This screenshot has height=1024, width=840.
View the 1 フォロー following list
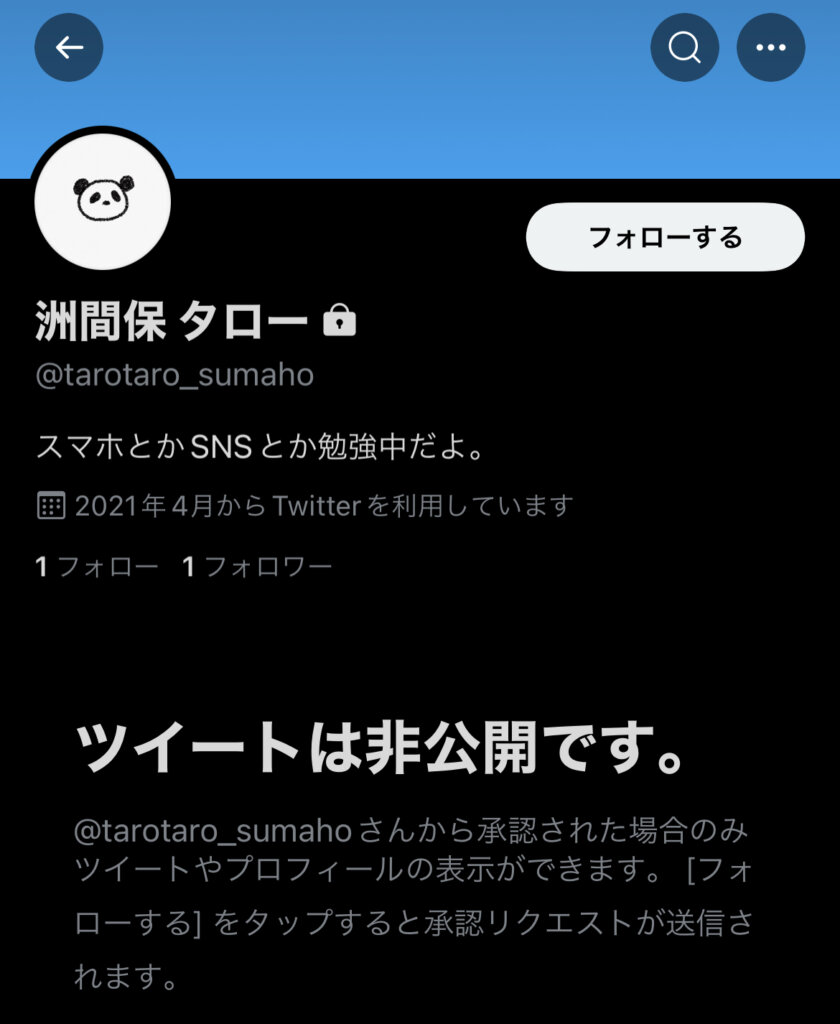coord(97,567)
